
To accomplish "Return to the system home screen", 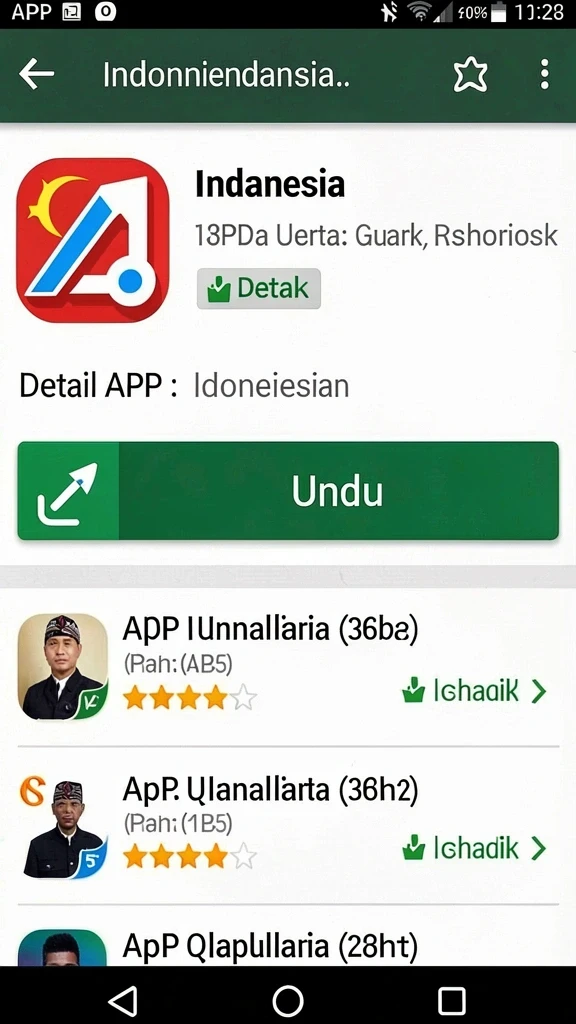I will pos(288,1000).
